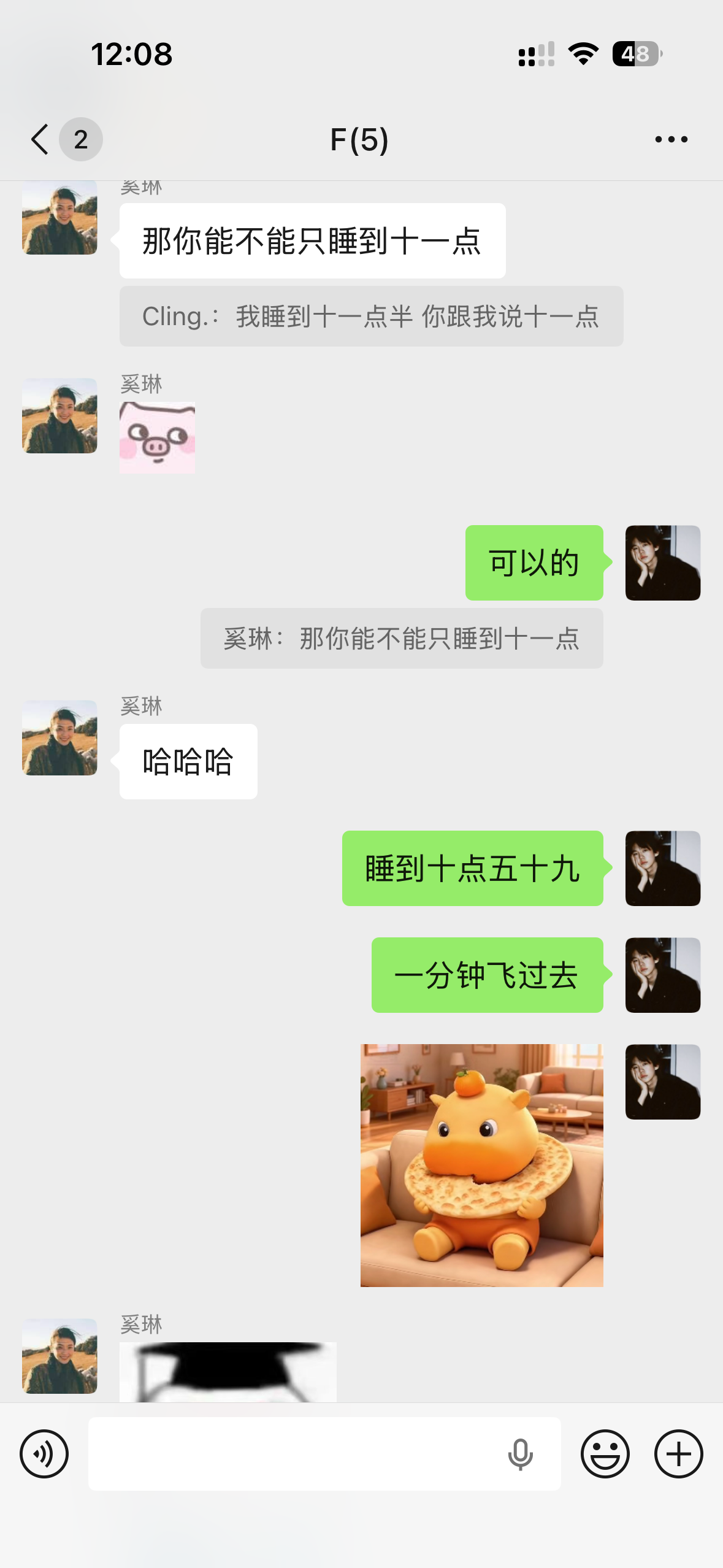723x1568 pixels.
Task: Select the pink pig sticker
Action: tap(158, 437)
